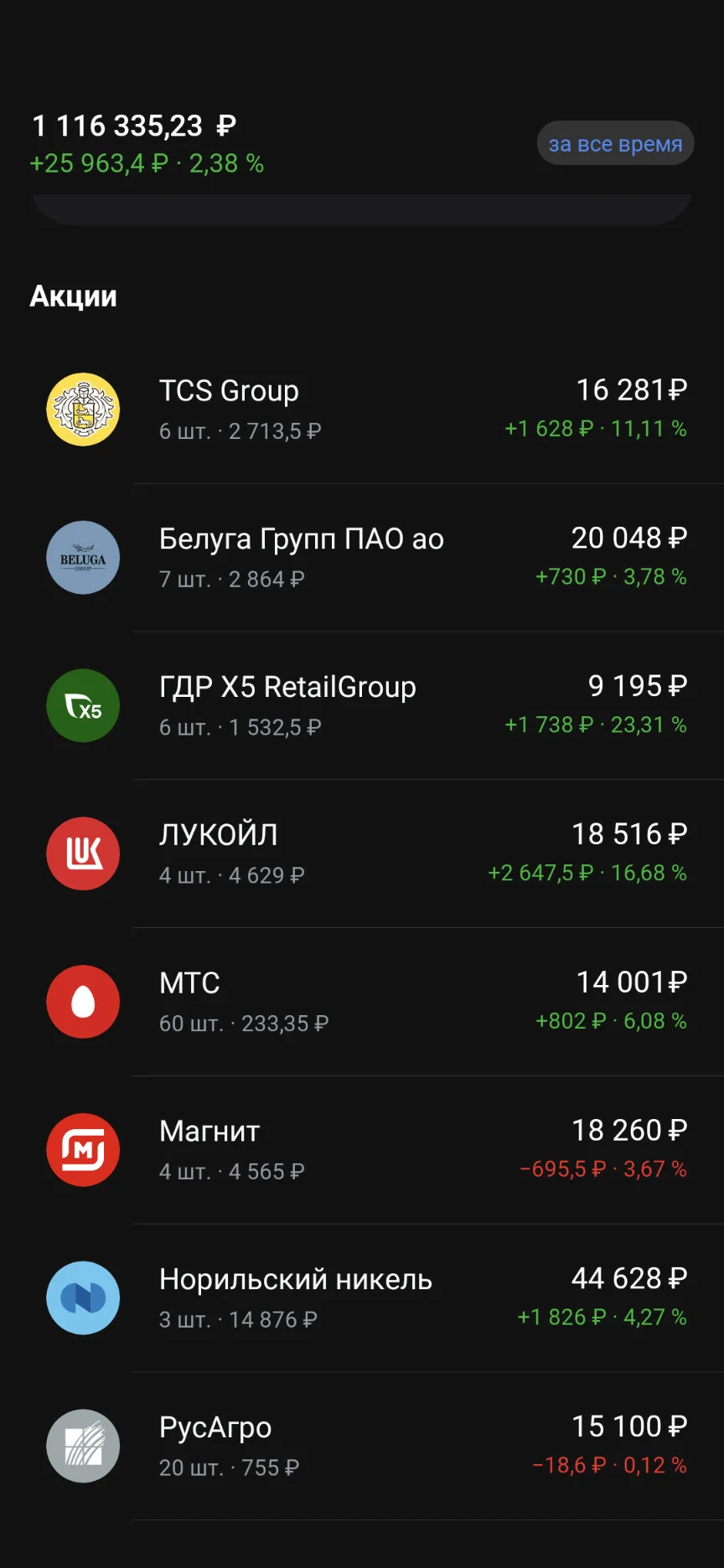Change the 'за все время' period chip
Screen dimensions: 724x1568
click(615, 144)
